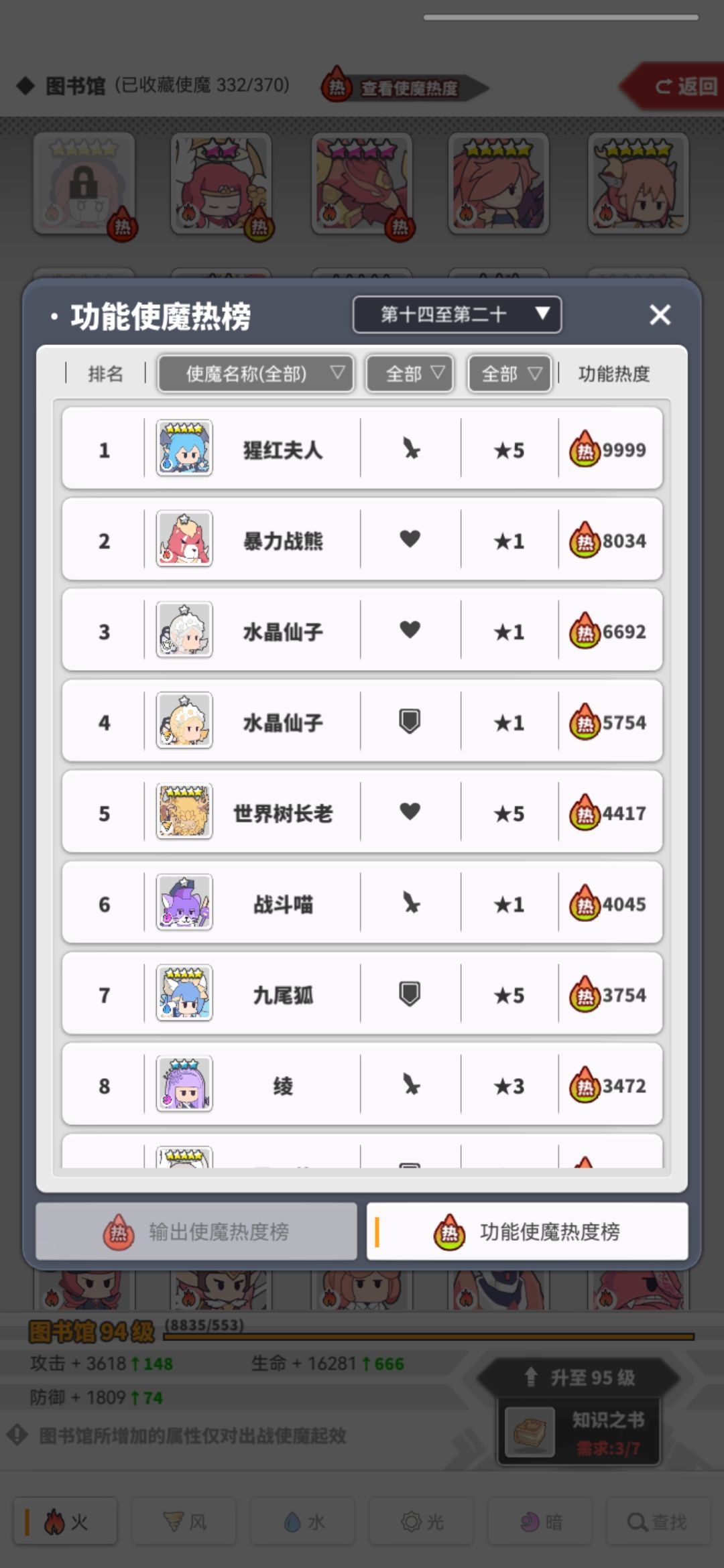Click 水晶仙子's portrait thumbnail in rank 3
Image resolution: width=724 pixels, height=1568 pixels.
tap(185, 631)
